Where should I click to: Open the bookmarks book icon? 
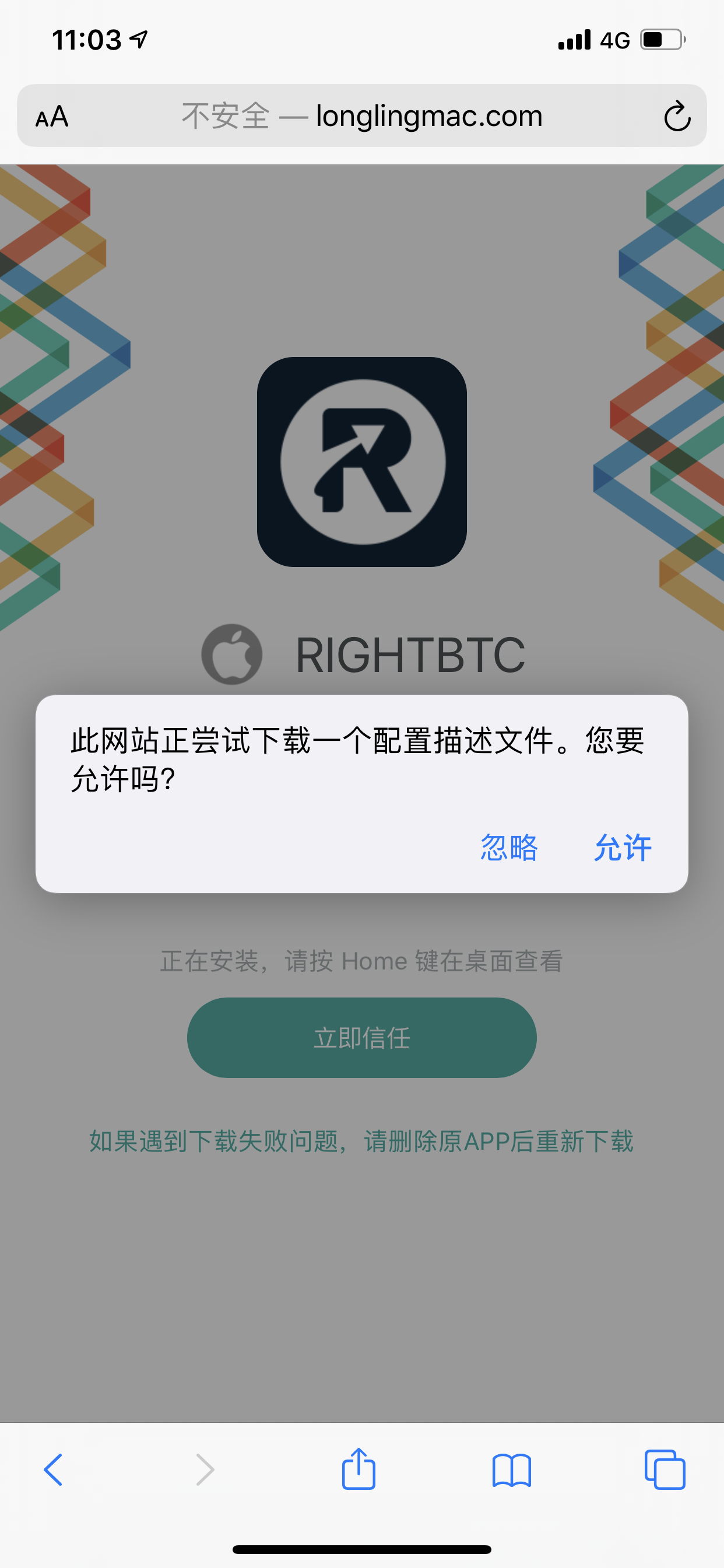click(x=512, y=1469)
